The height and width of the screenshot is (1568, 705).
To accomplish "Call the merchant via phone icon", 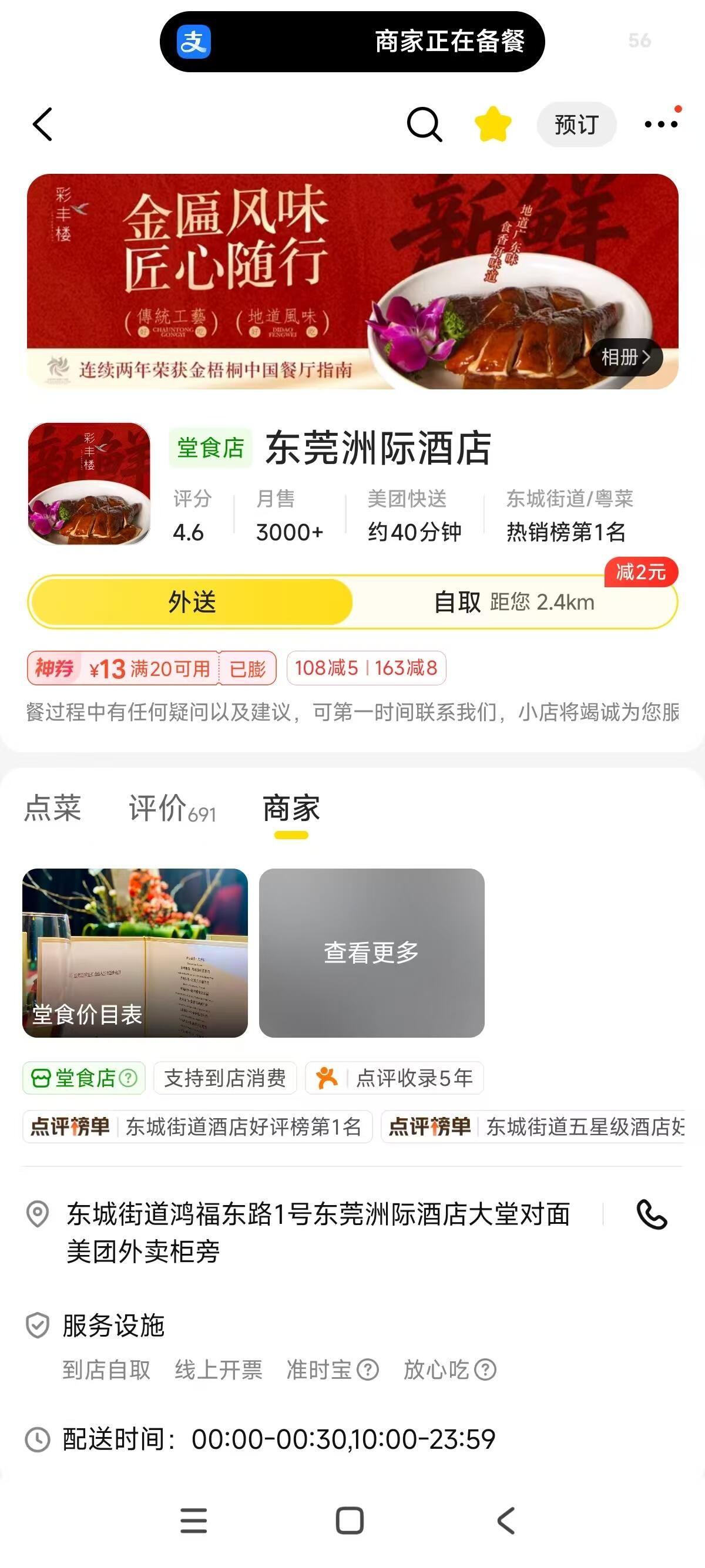I will coord(652,1214).
